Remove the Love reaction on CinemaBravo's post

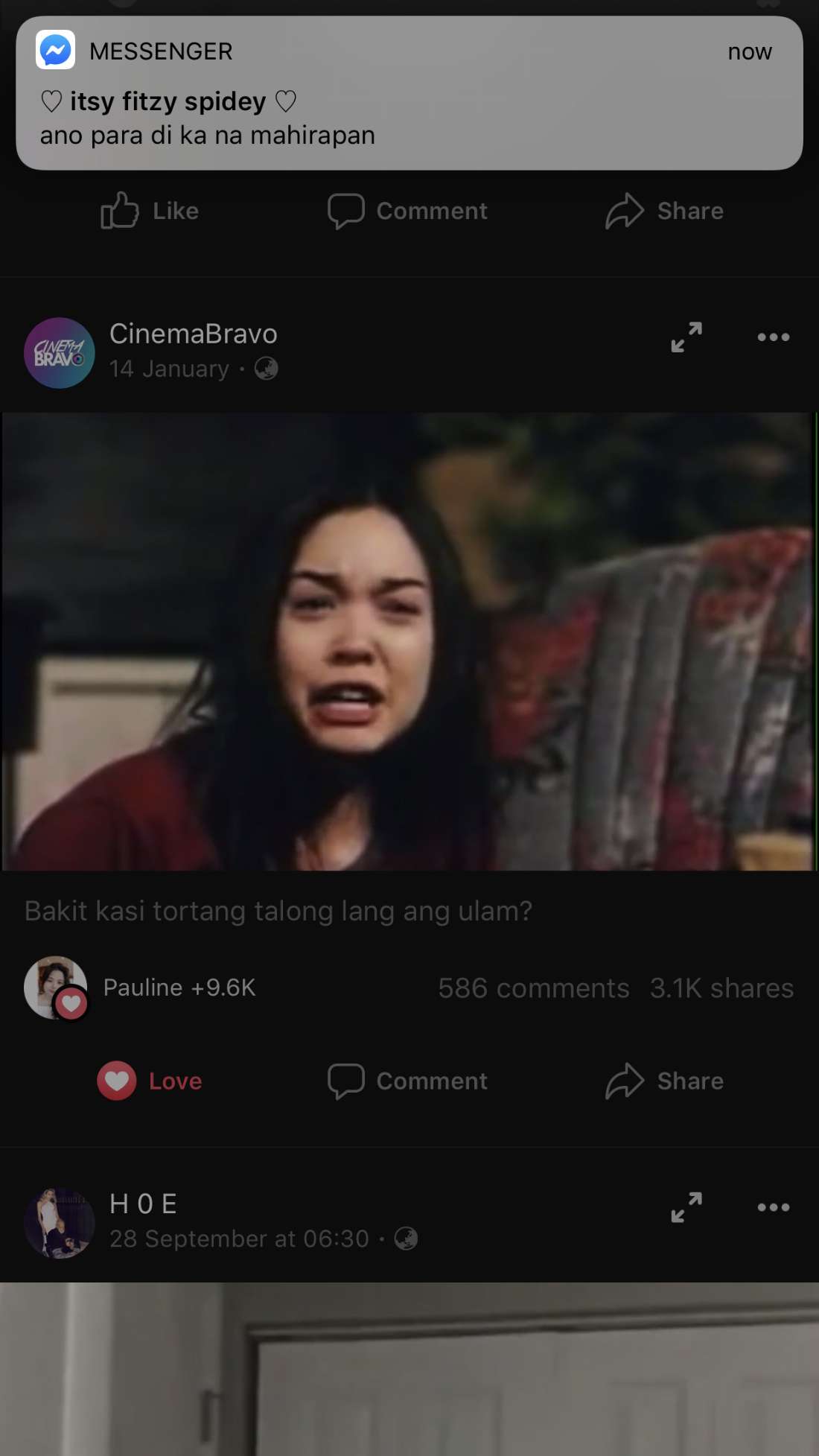150,1081
